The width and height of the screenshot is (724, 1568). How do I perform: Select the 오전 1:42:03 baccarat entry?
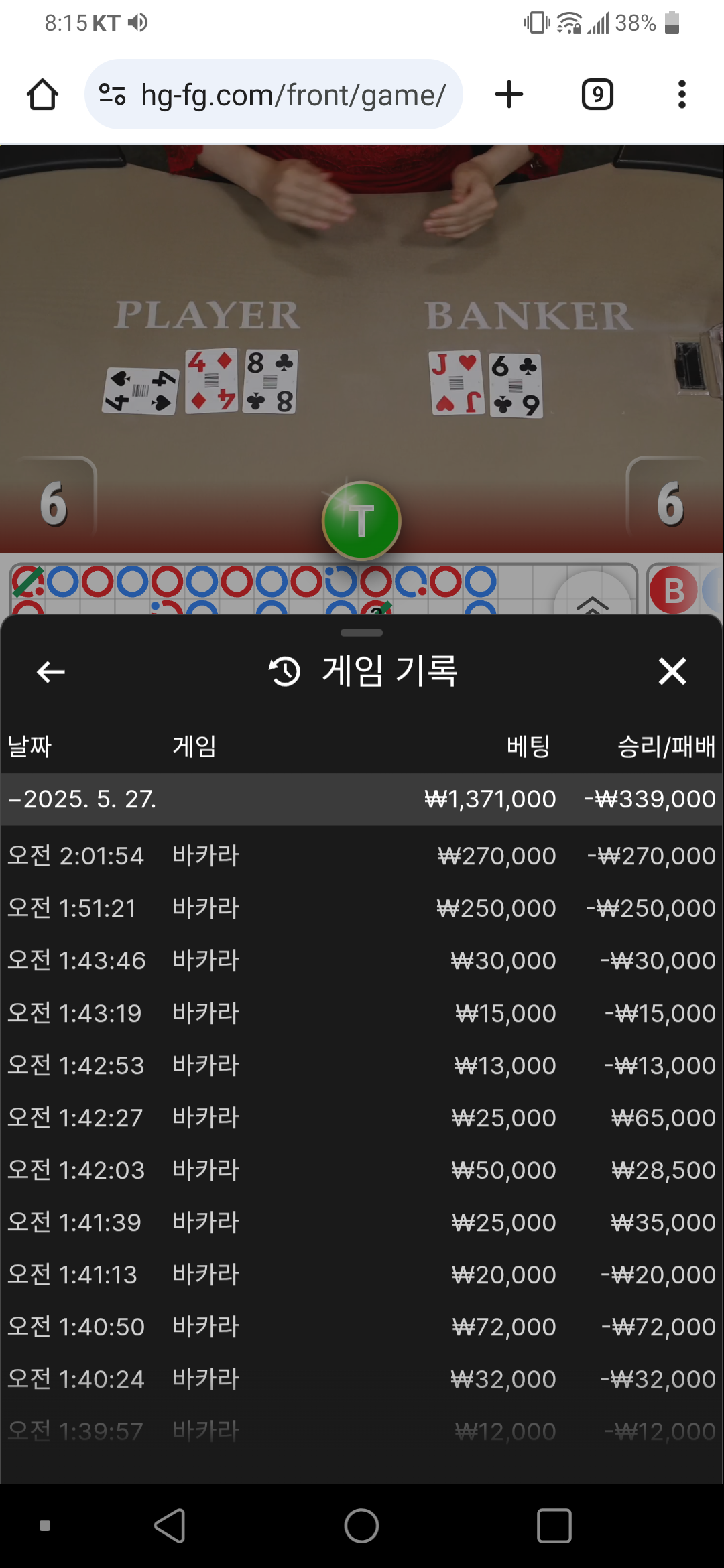pyautogui.click(x=362, y=1170)
